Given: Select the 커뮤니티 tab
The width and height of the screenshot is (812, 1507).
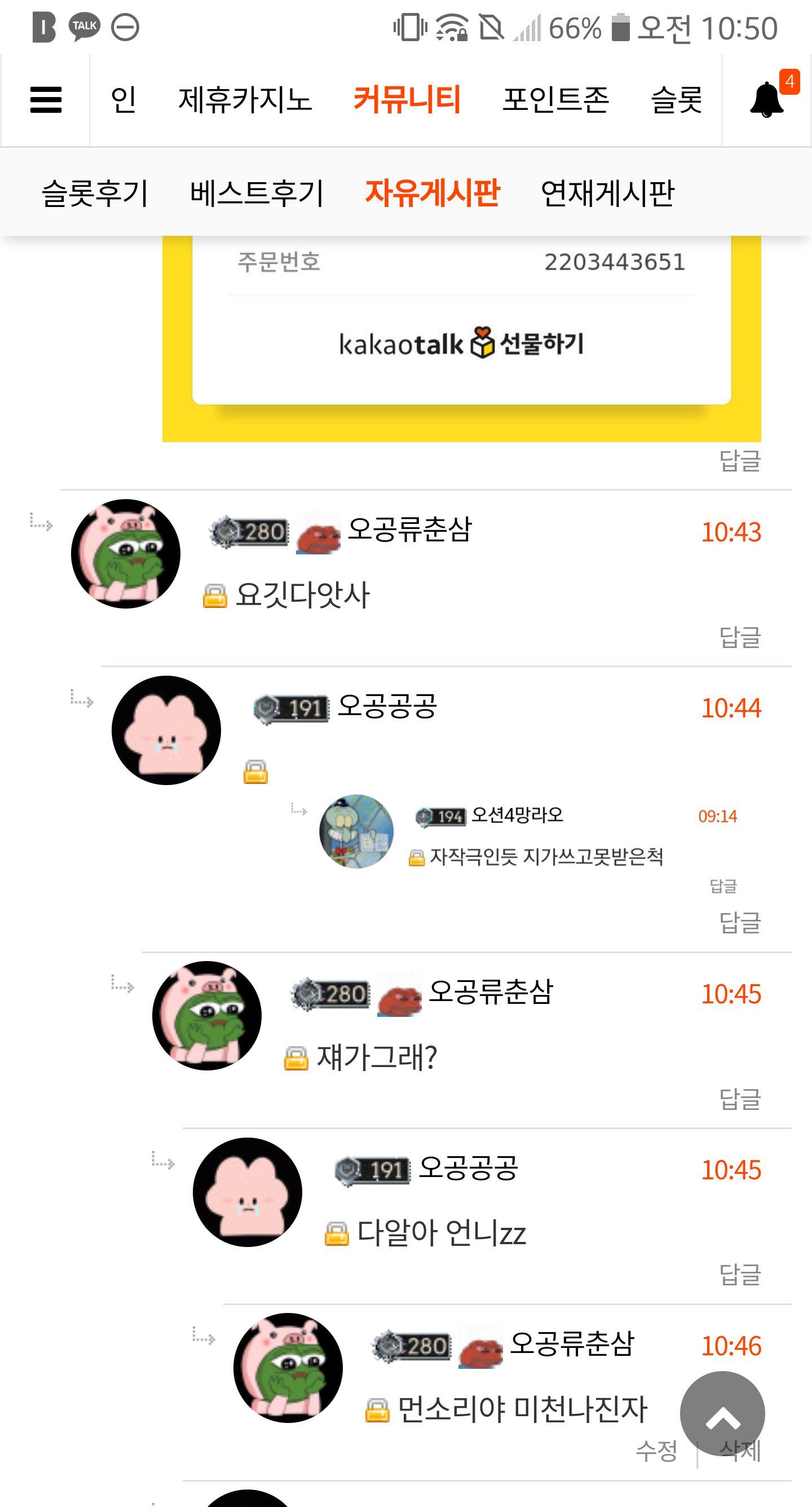Looking at the screenshot, I should click(x=407, y=99).
